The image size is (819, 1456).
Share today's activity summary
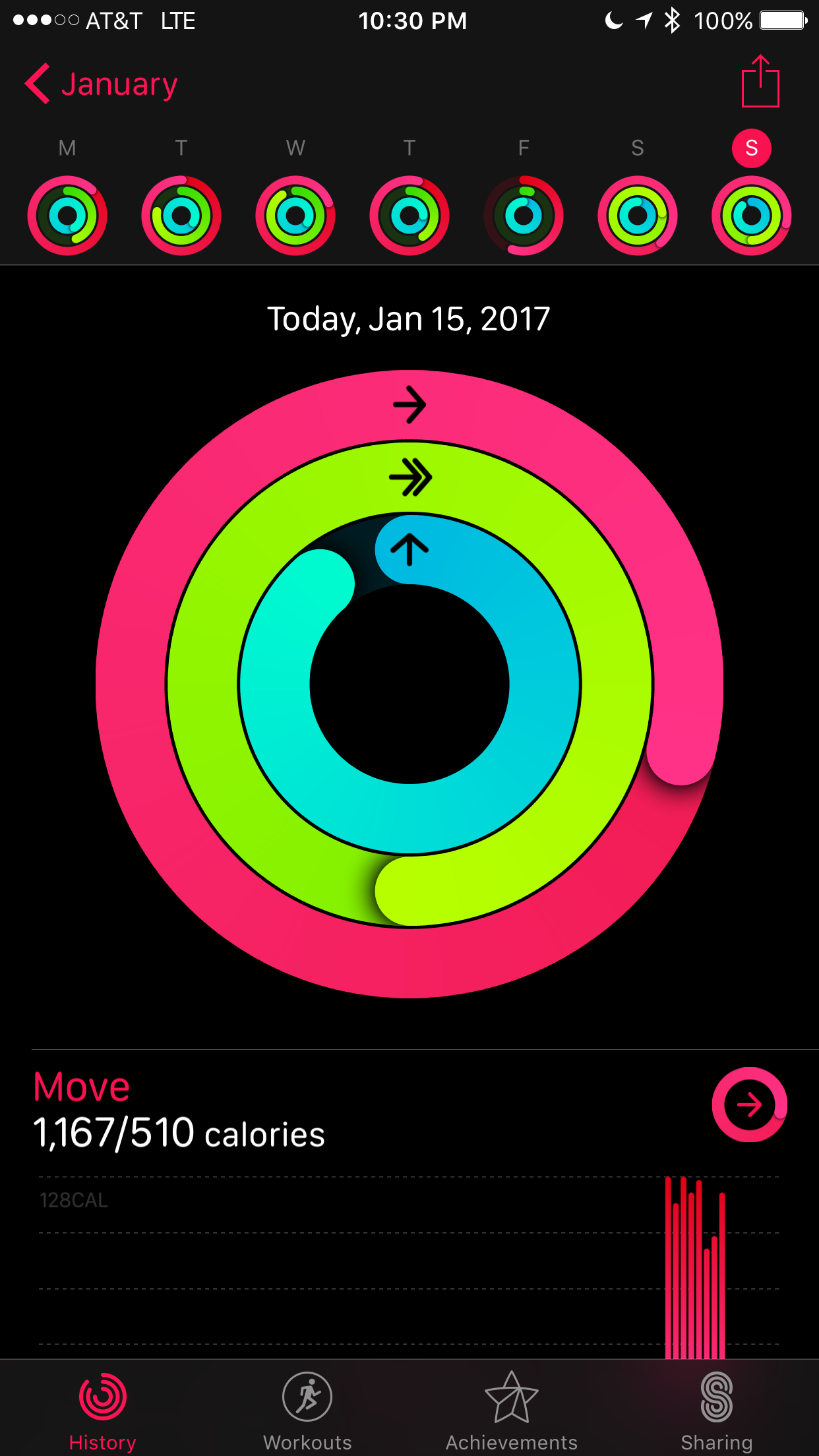click(760, 81)
